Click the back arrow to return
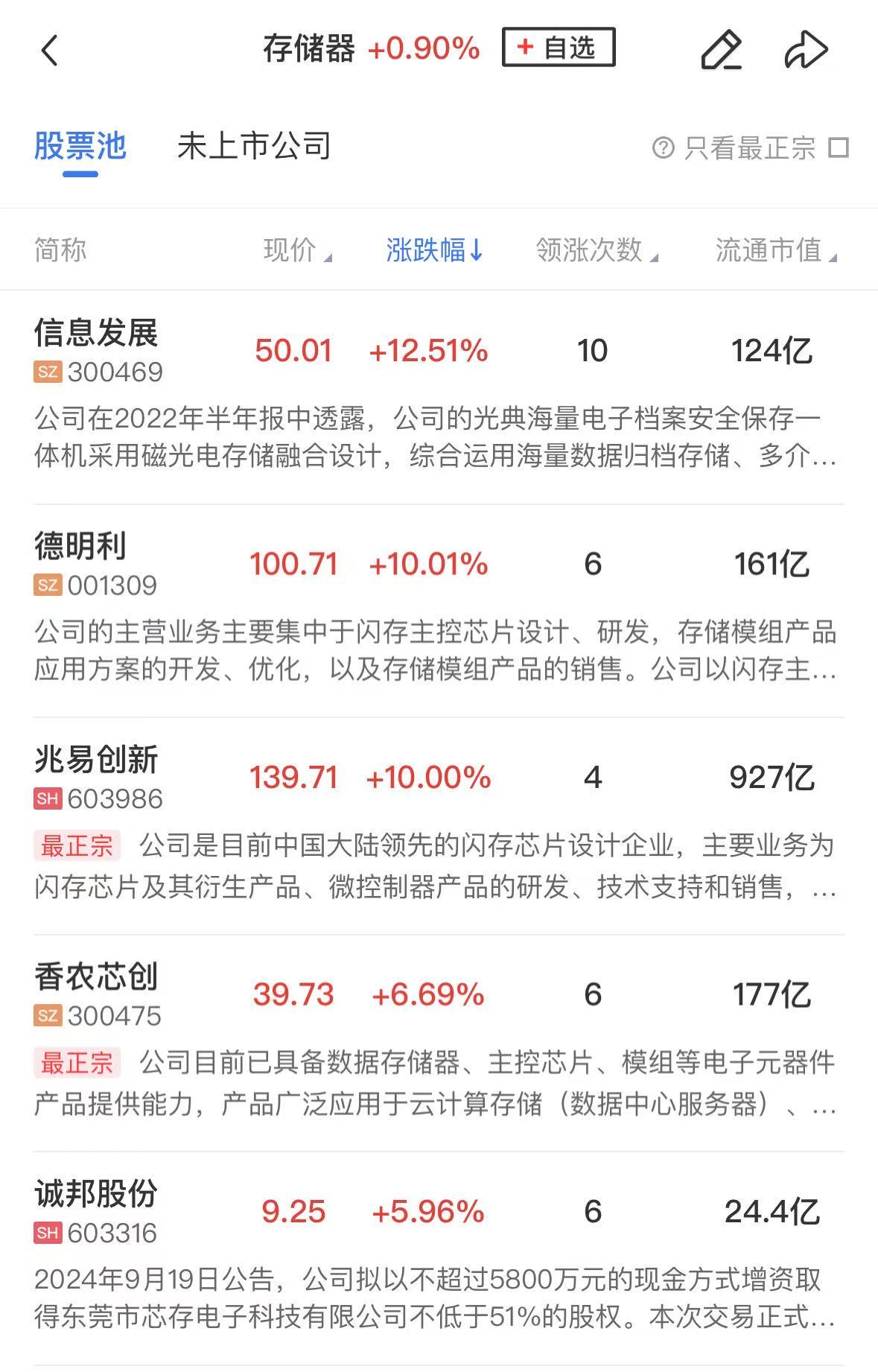 click(49, 51)
